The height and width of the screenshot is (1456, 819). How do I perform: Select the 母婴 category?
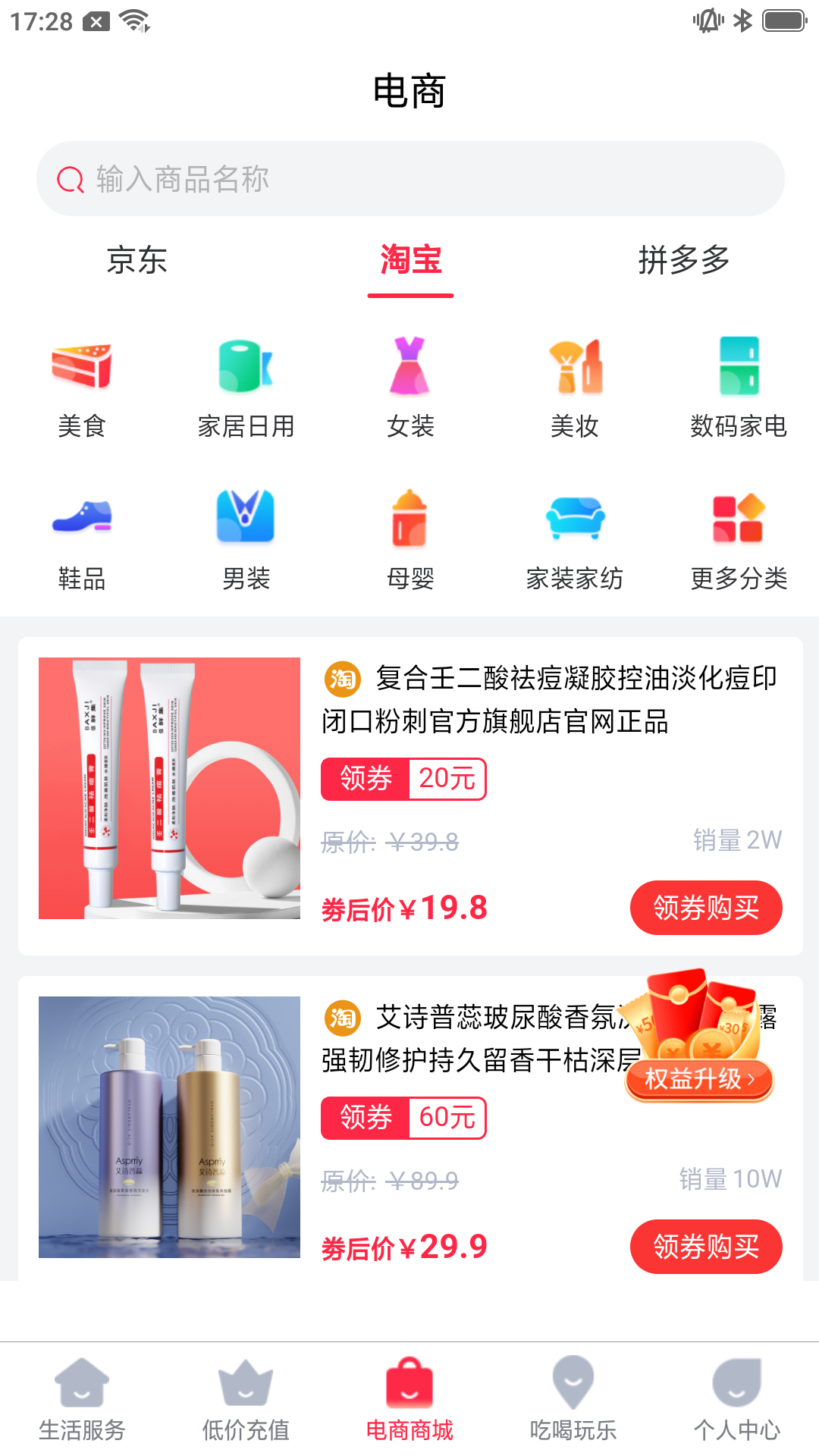click(x=409, y=539)
